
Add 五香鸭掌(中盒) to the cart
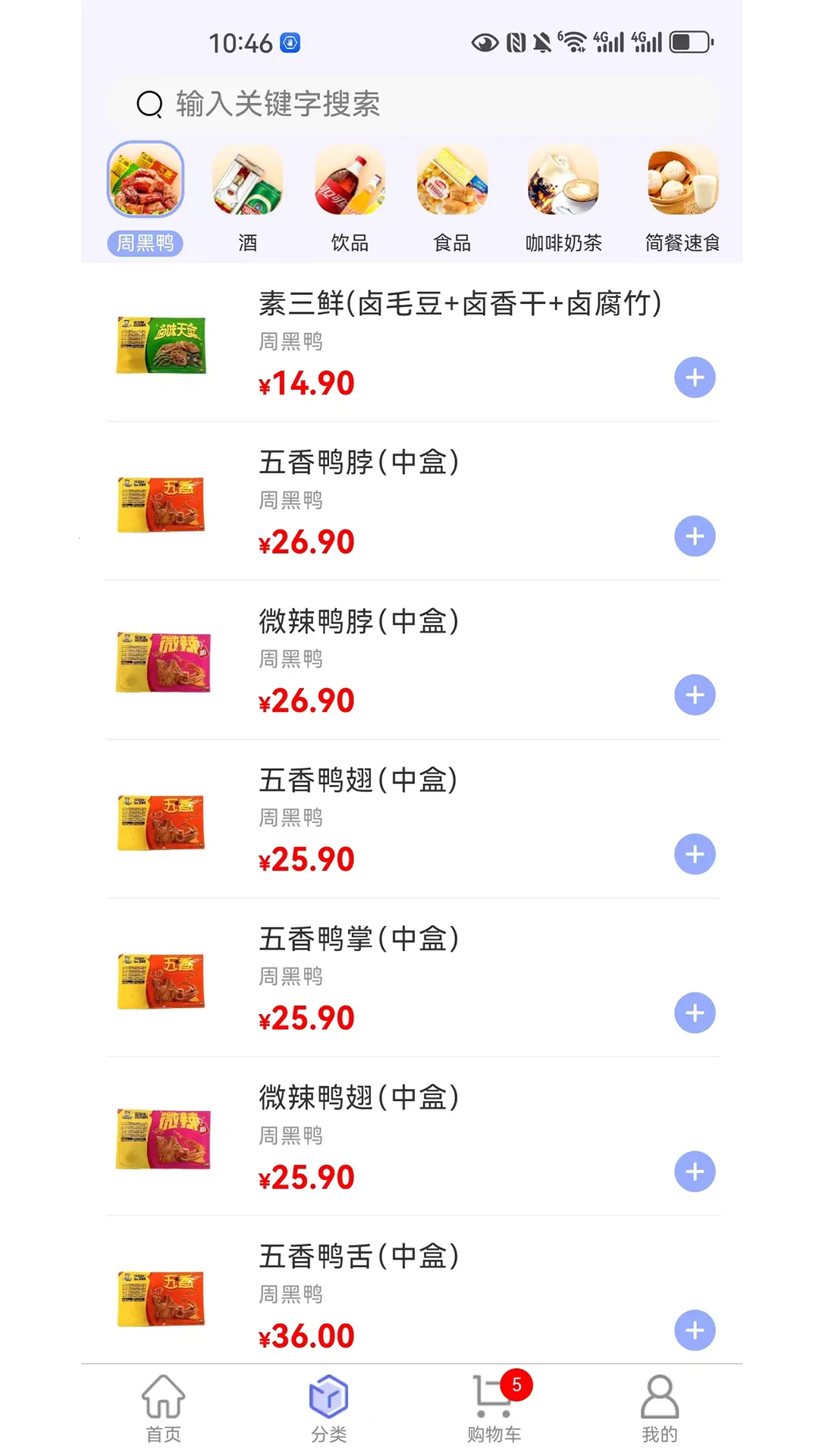695,1013
